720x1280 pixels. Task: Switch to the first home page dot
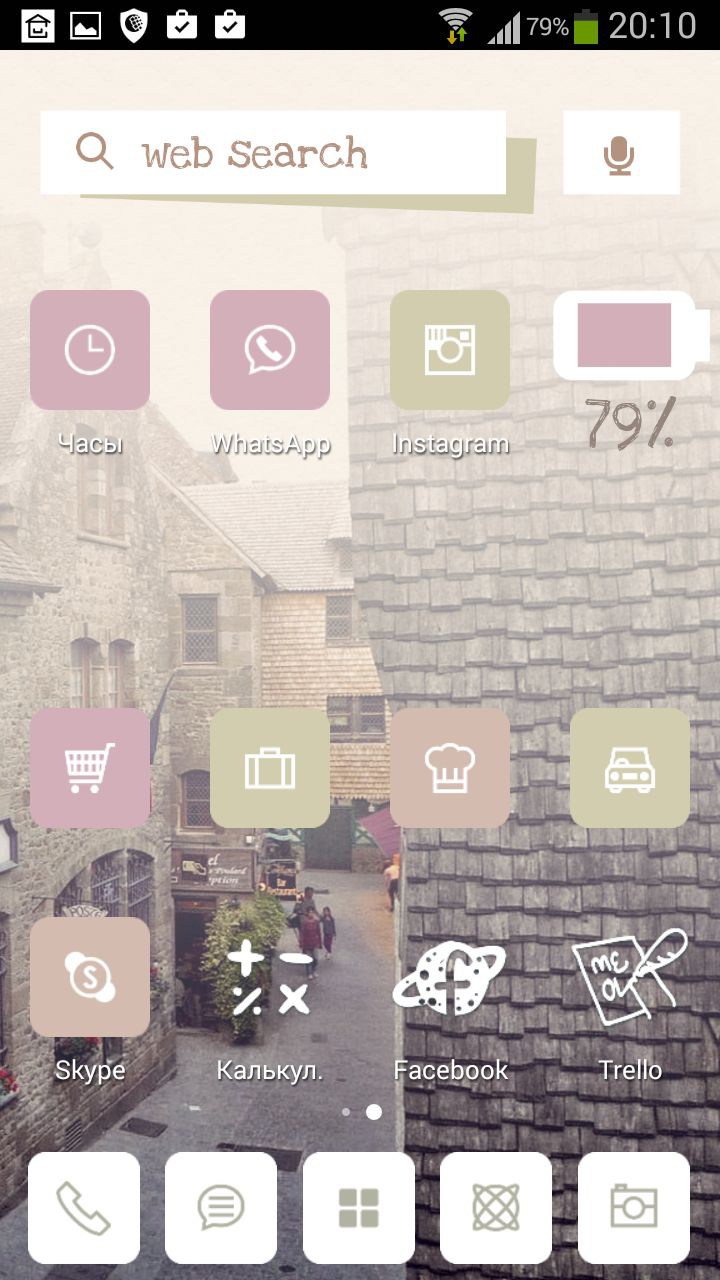[346, 1112]
